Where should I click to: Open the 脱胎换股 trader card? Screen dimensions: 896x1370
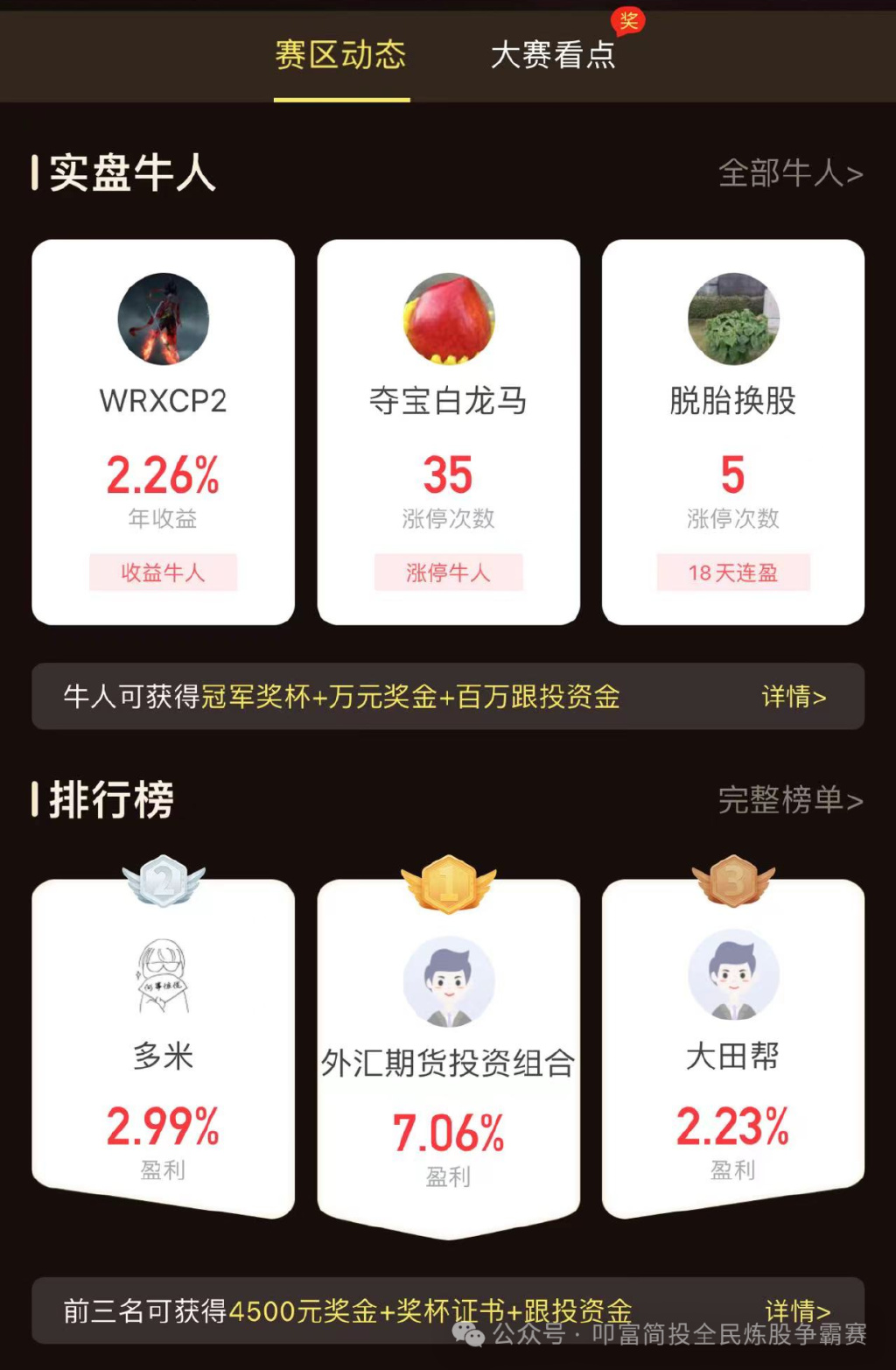tap(733, 432)
